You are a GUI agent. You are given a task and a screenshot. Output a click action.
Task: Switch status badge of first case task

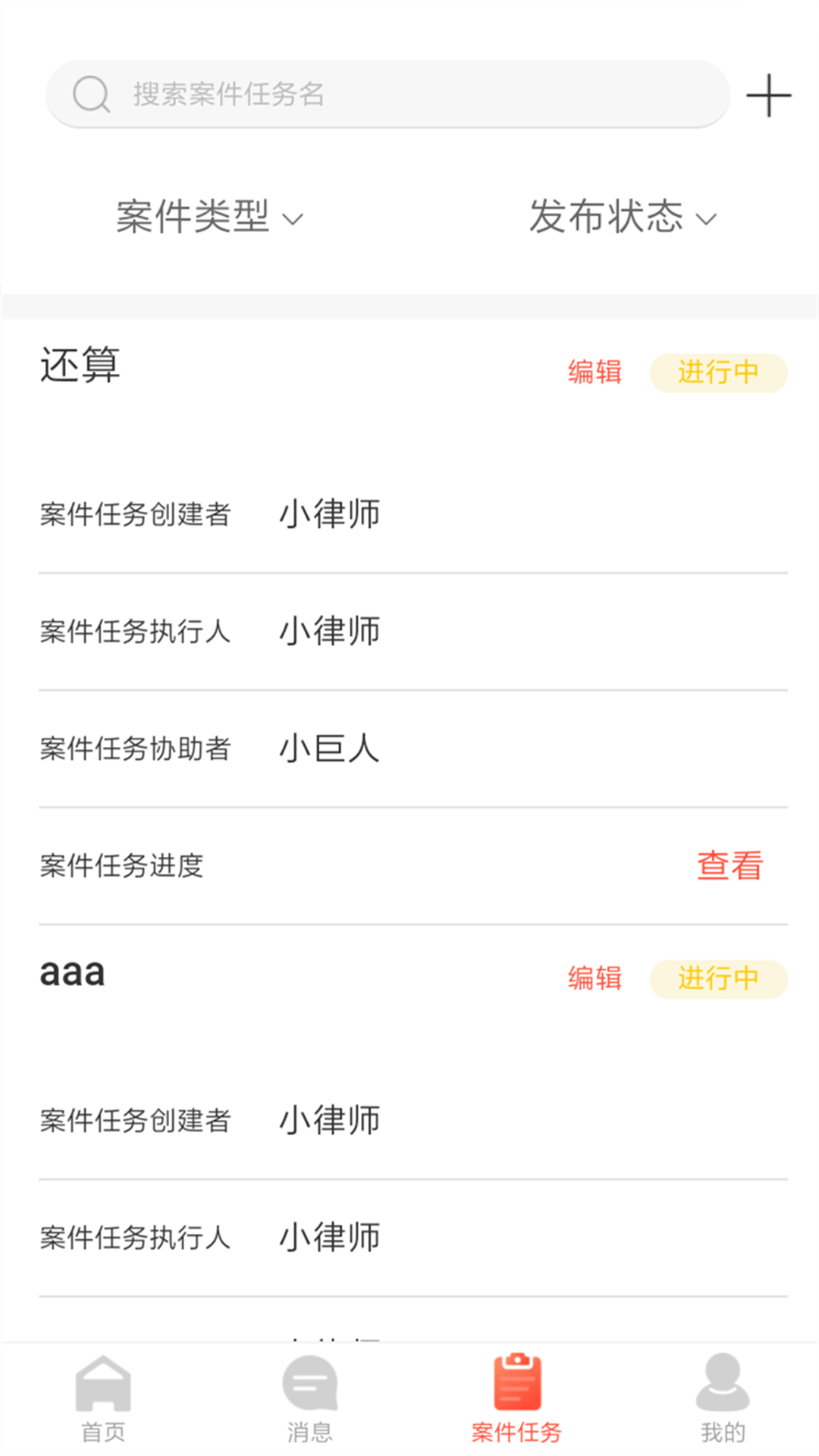717,373
